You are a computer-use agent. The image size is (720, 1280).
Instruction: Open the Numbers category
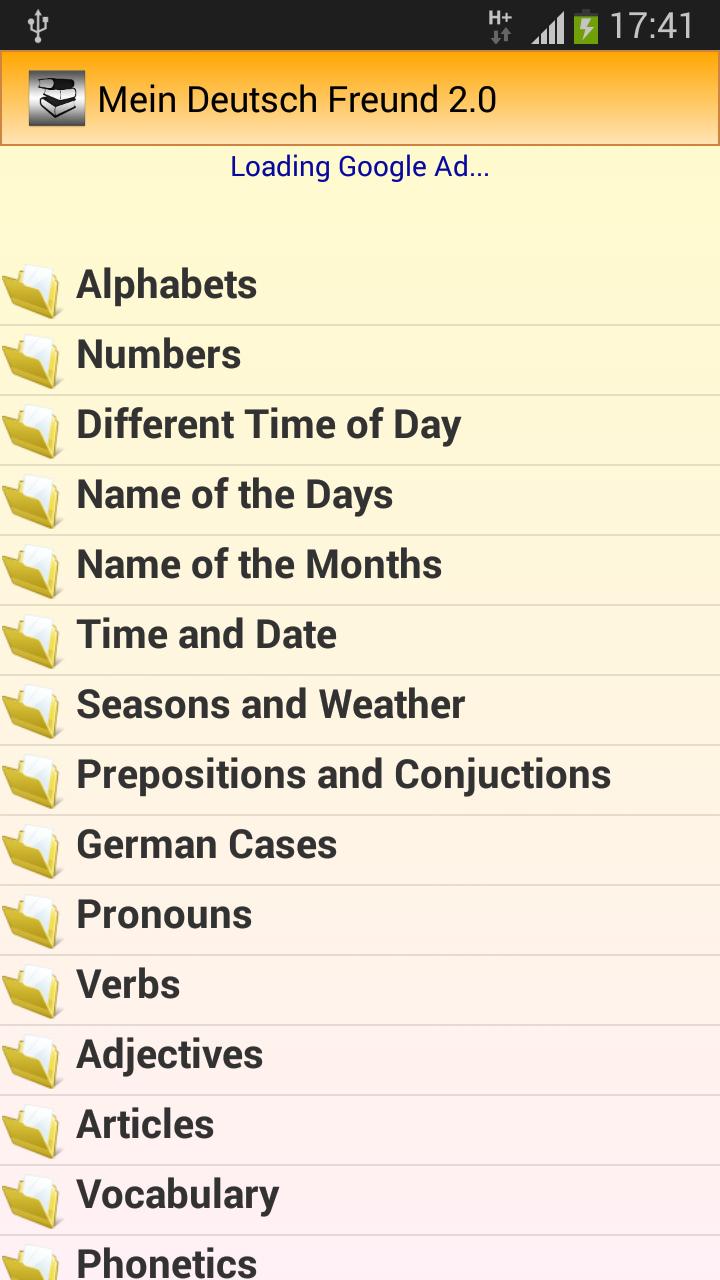point(158,353)
